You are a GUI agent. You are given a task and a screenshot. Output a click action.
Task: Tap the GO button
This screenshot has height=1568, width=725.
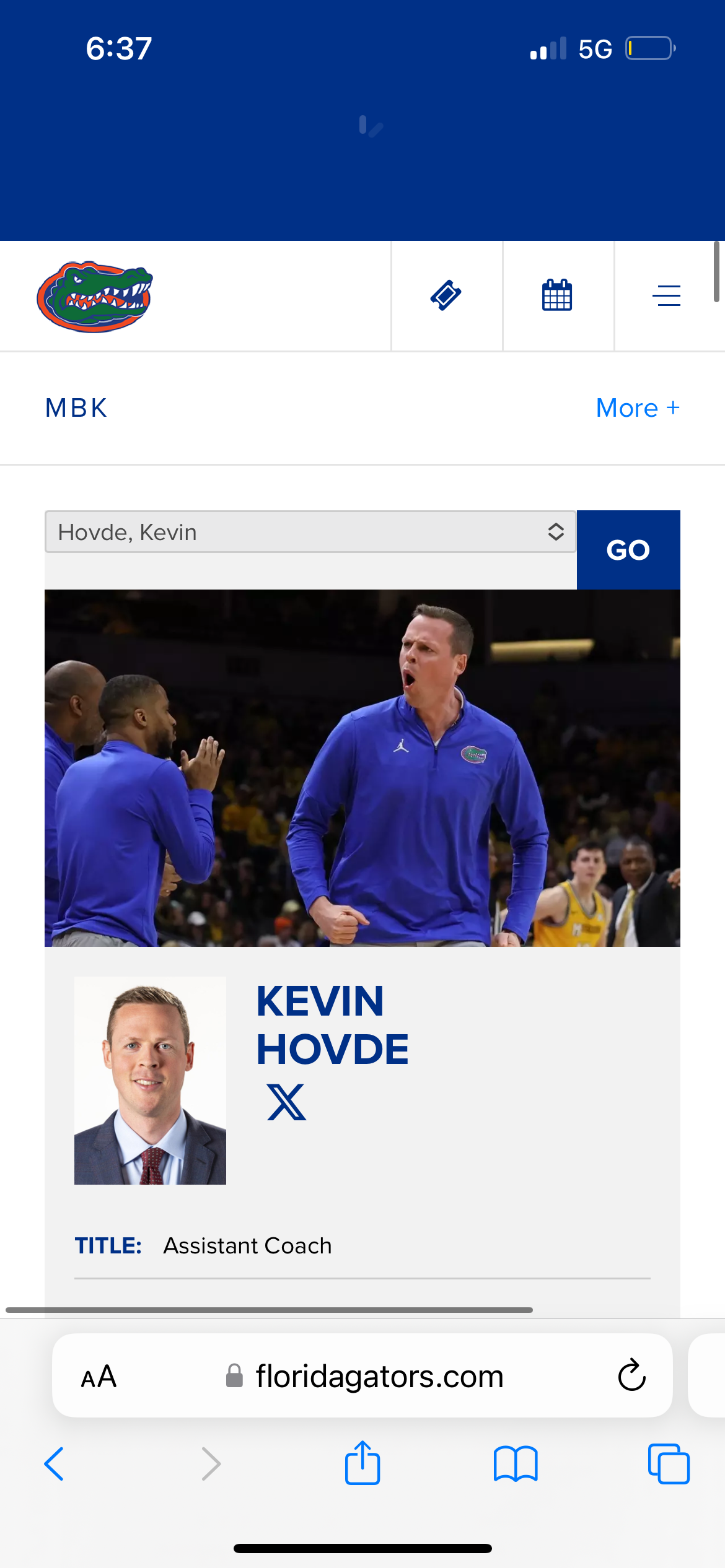click(628, 549)
